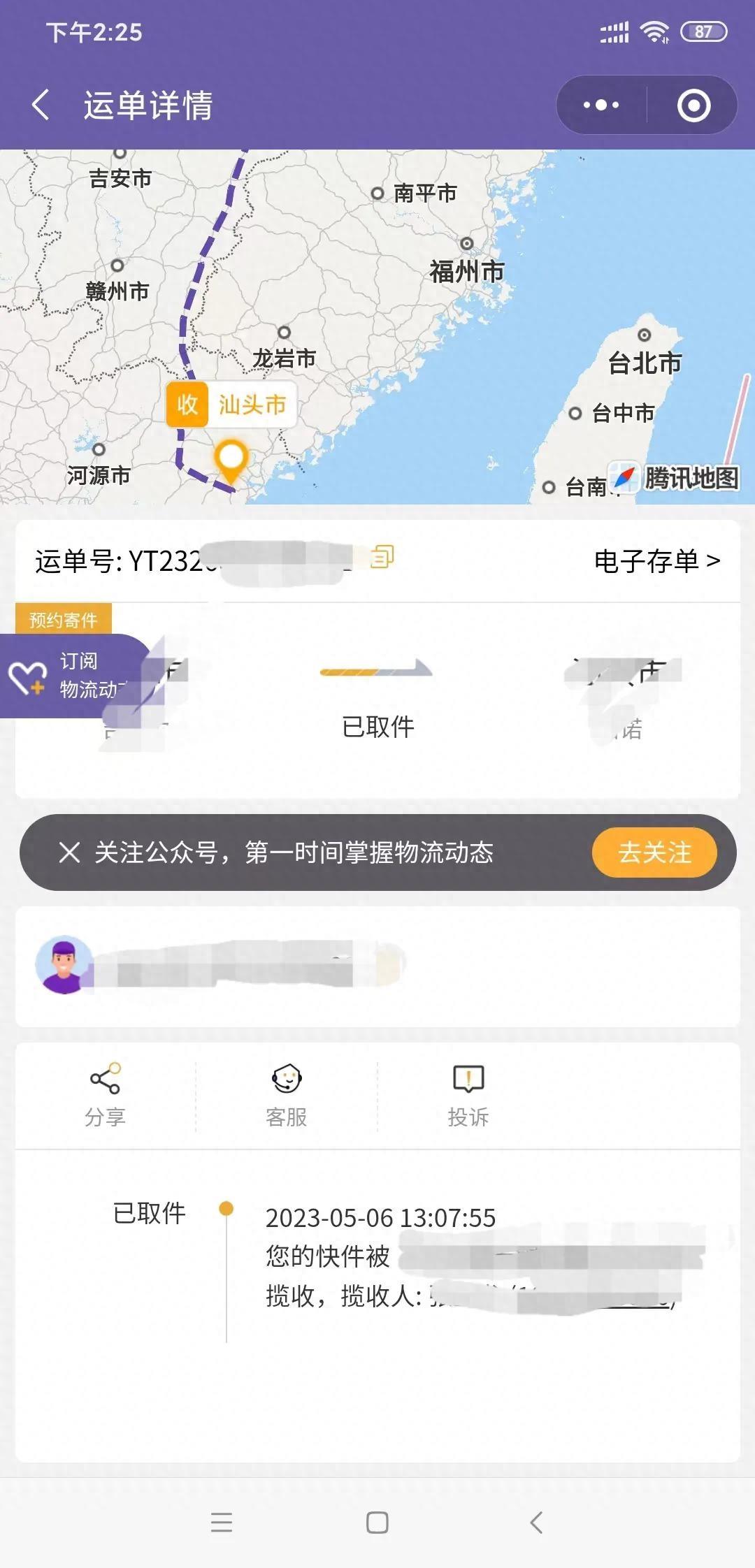Contact 客服 customer service
The image size is (755, 1568).
coord(287,1094)
